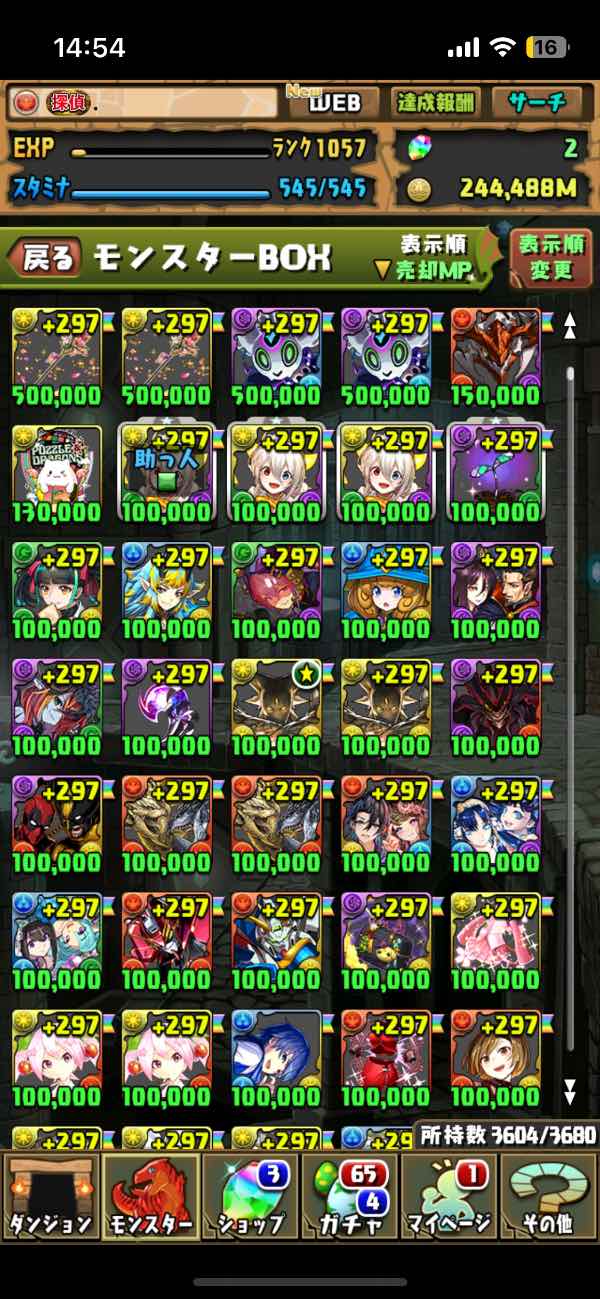Switch to the その他 tab

click(x=548, y=1196)
